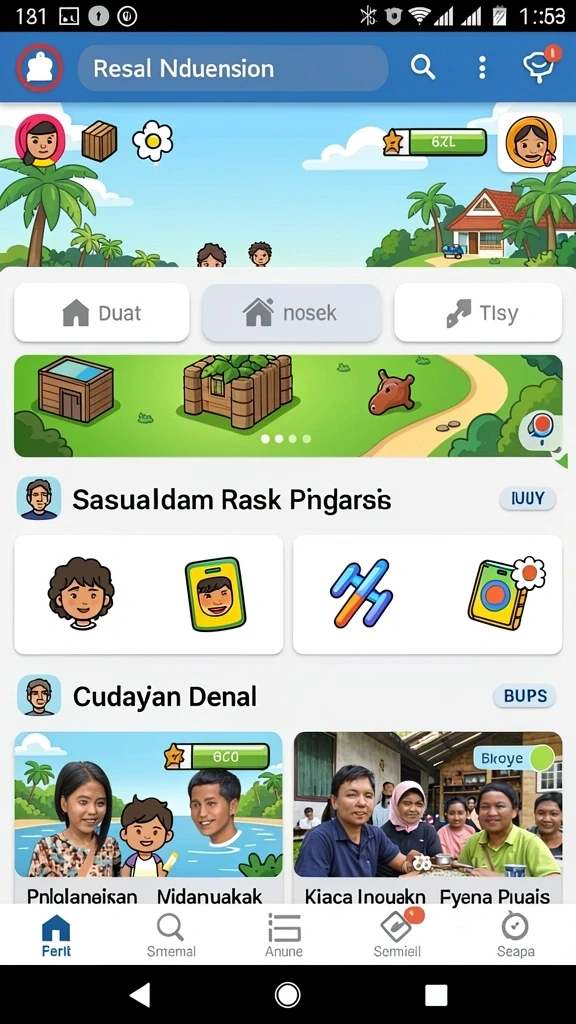Open the farm banner with wooden crates
This screenshot has height=1024, width=576.
(x=288, y=406)
